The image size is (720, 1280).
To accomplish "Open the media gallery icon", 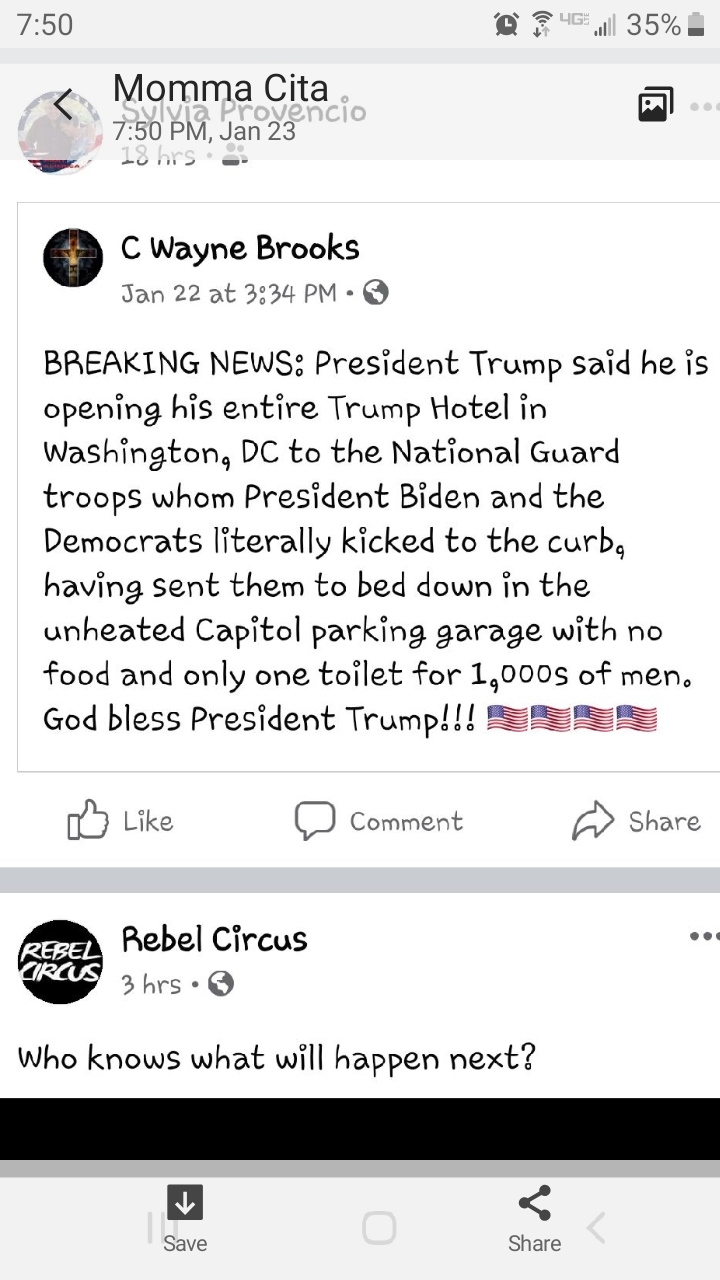I will point(655,105).
